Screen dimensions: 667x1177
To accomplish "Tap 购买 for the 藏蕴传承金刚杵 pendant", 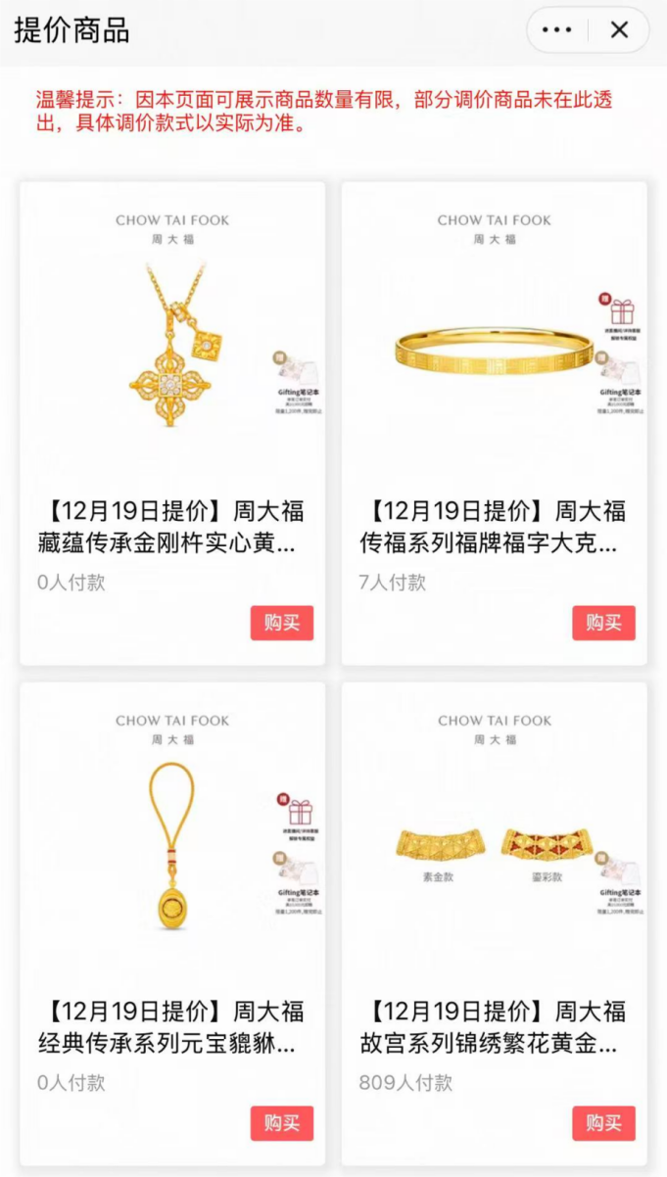I will click(x=282, y=623).
